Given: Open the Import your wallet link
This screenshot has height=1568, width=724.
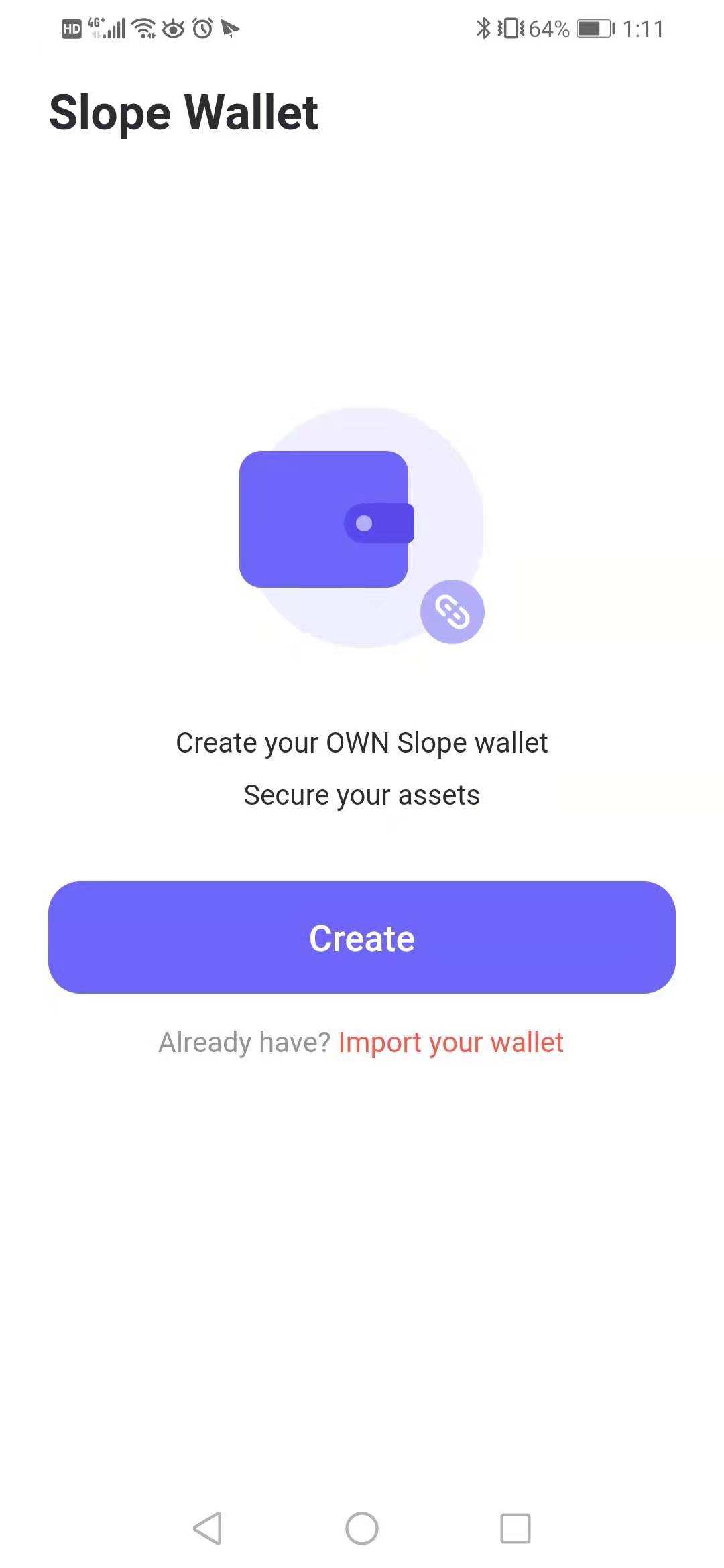Looking at the screenshot, I should [x=450, y=1043].
